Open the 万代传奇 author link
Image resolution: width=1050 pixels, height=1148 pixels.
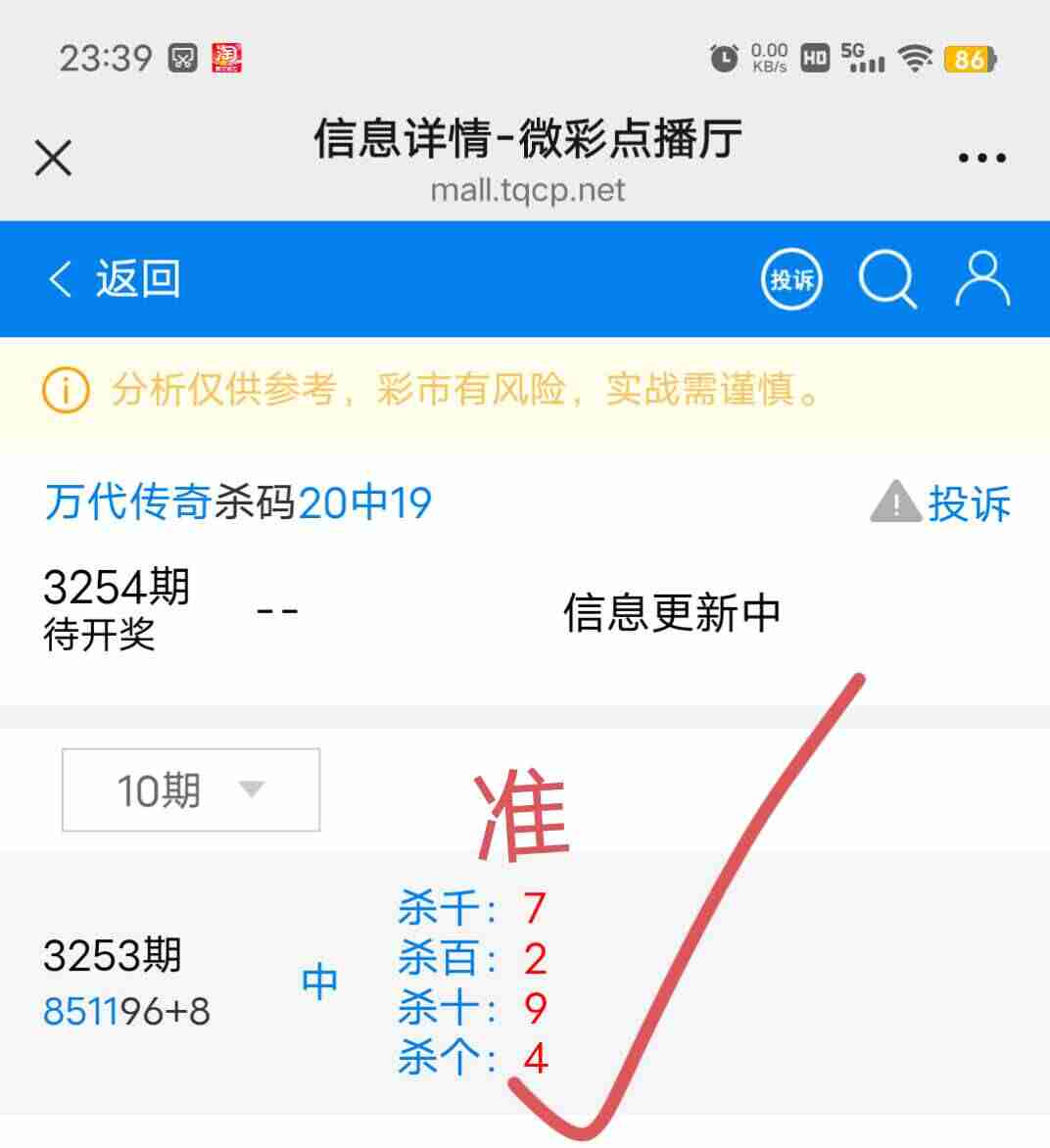pos(127,502)
